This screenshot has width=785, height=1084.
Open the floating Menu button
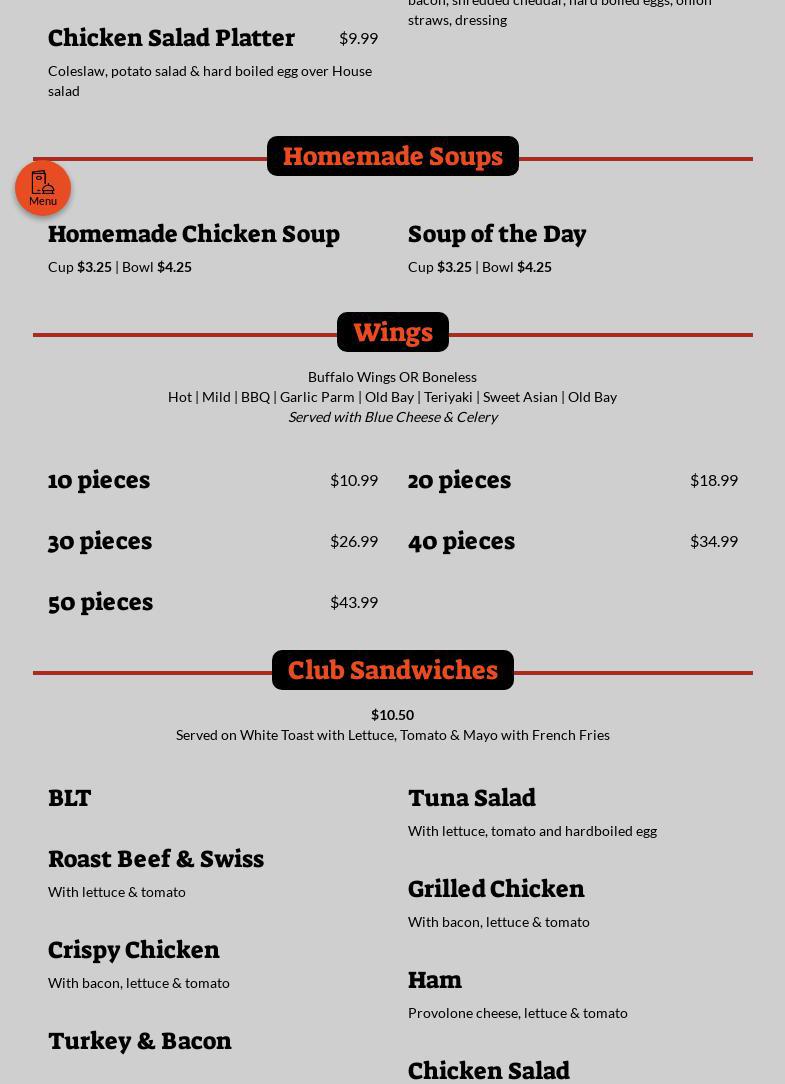pos(43,188)
